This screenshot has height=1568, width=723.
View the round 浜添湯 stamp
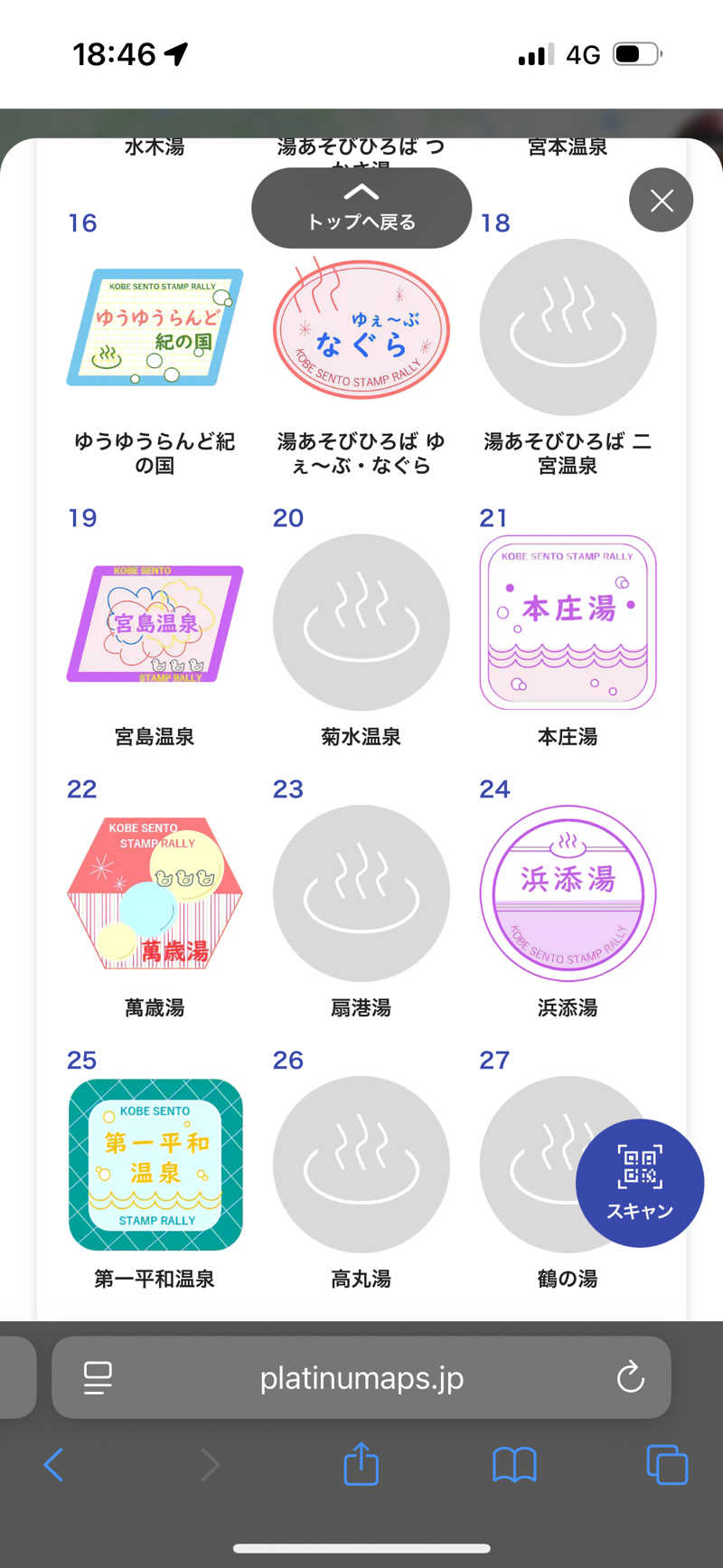[x=567, y=893]
